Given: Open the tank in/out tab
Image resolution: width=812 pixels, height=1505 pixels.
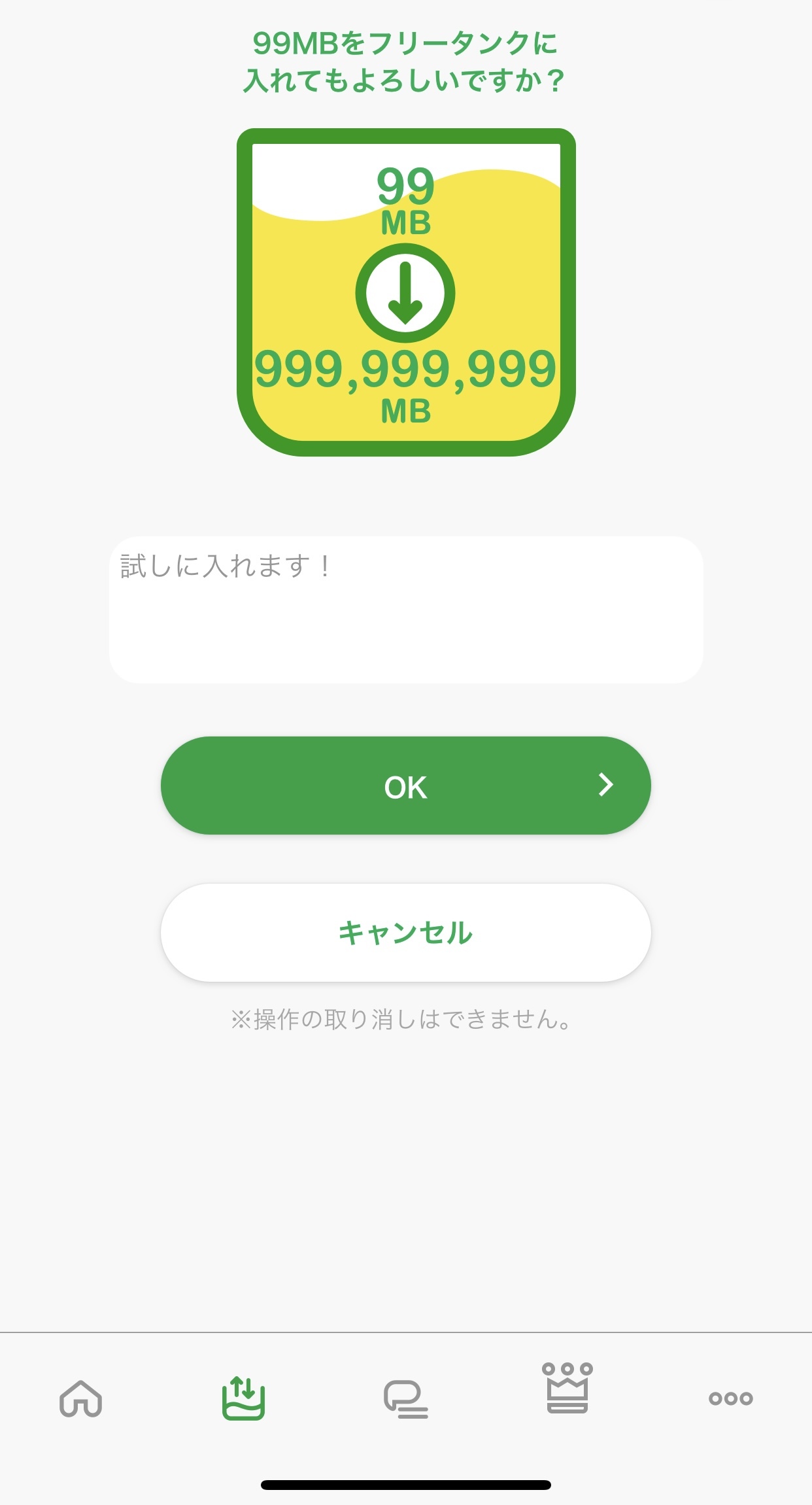Looking at the screenshot, I should 243,1398.
